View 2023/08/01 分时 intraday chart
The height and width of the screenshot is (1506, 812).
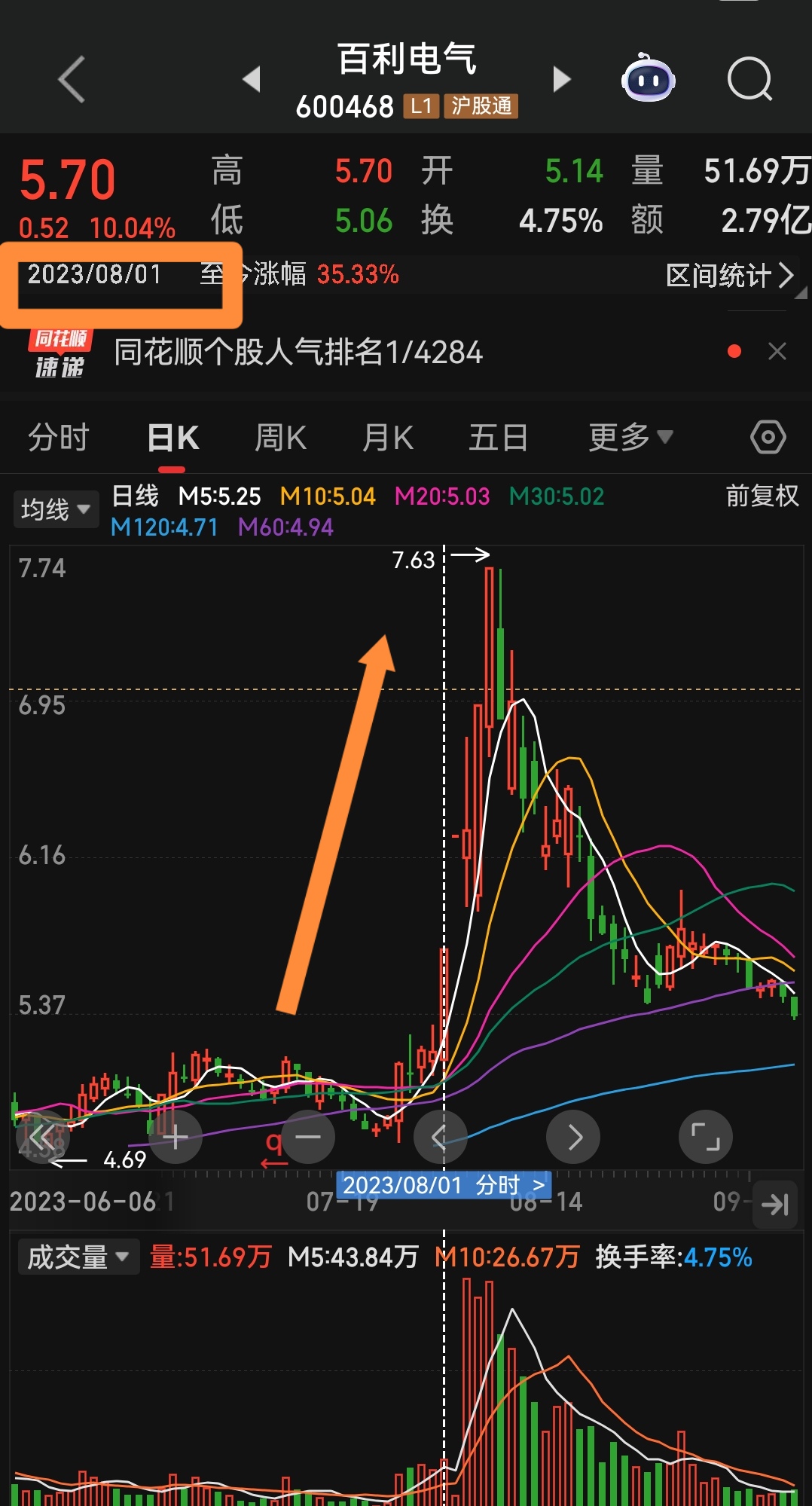tap(444, 1186)
